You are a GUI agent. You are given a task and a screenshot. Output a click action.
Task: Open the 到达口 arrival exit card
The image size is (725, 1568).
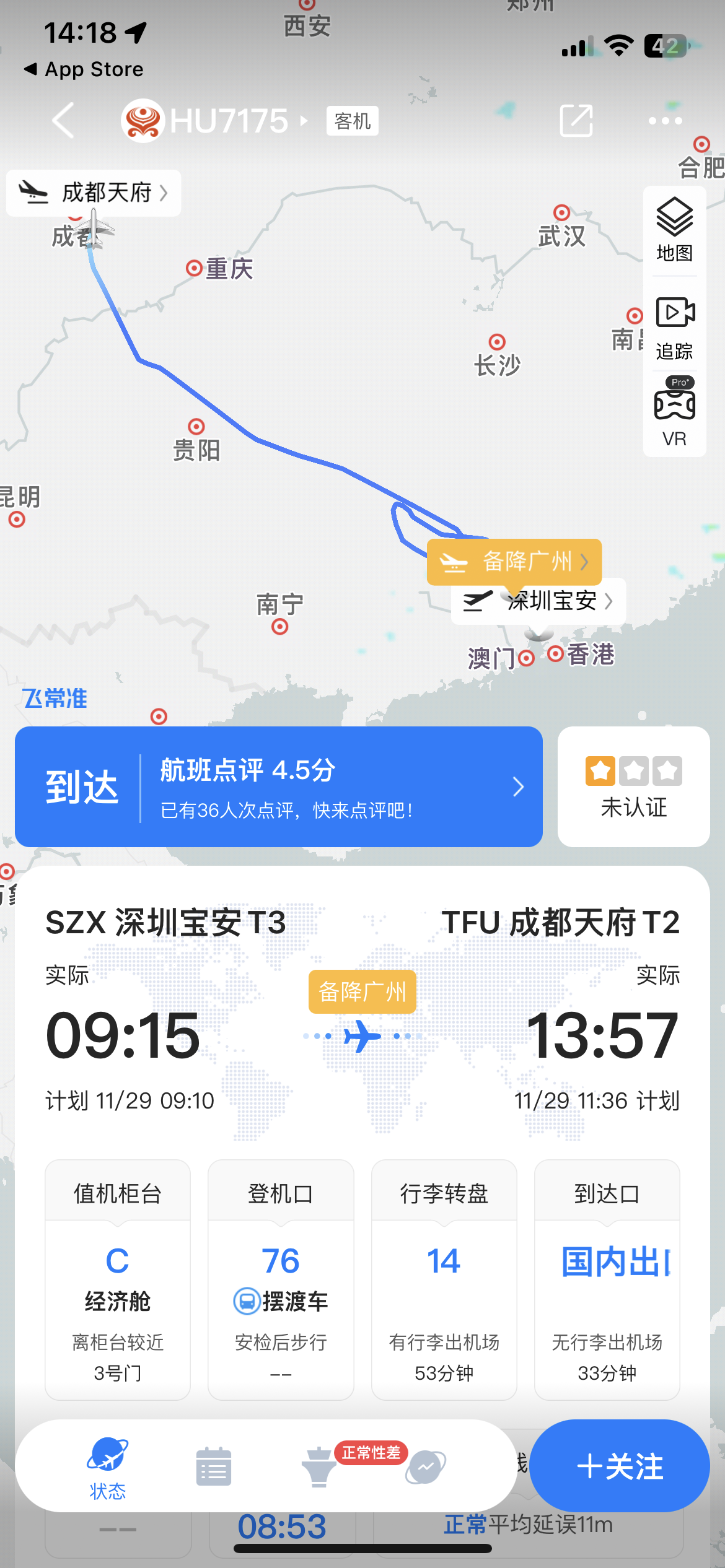click(607, 1279)
